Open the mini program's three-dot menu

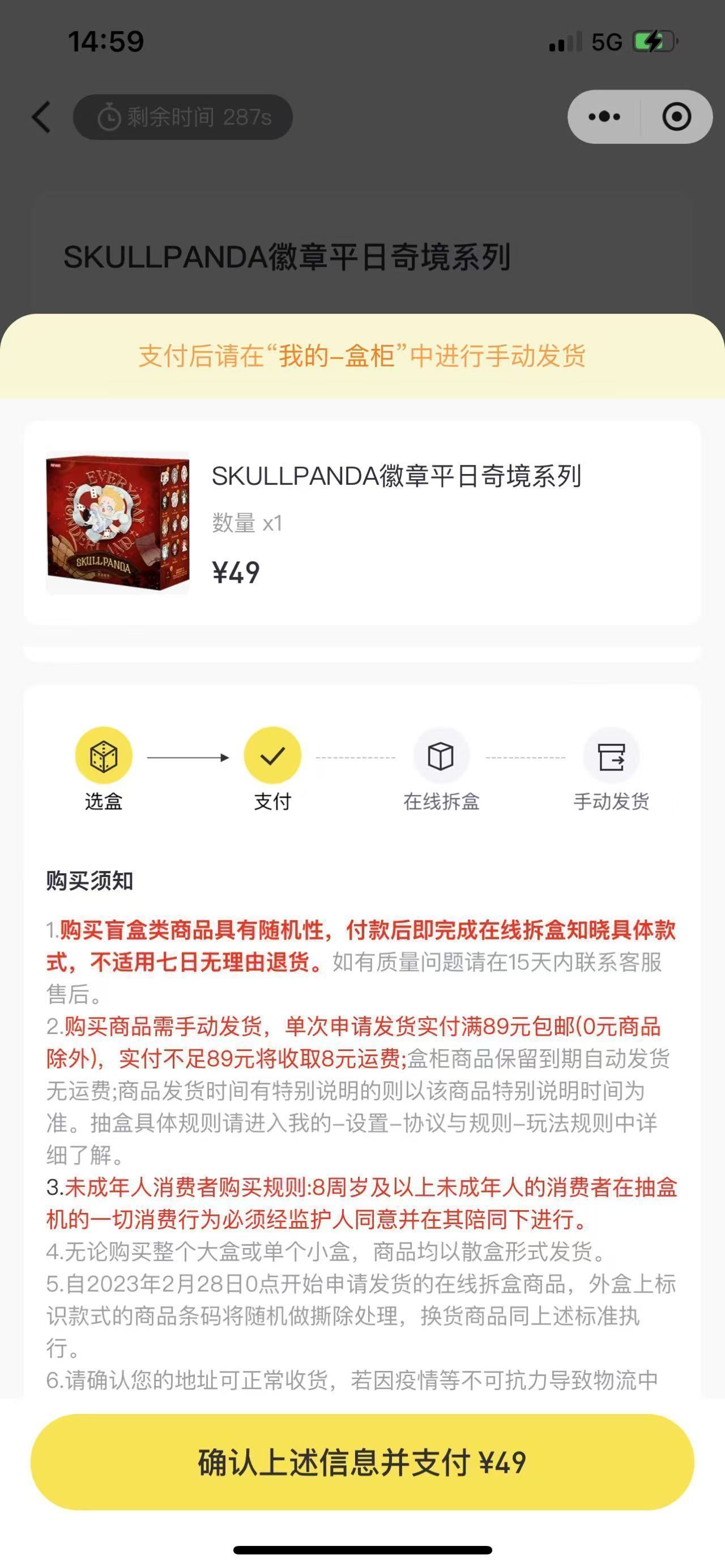tap(604, 117)
